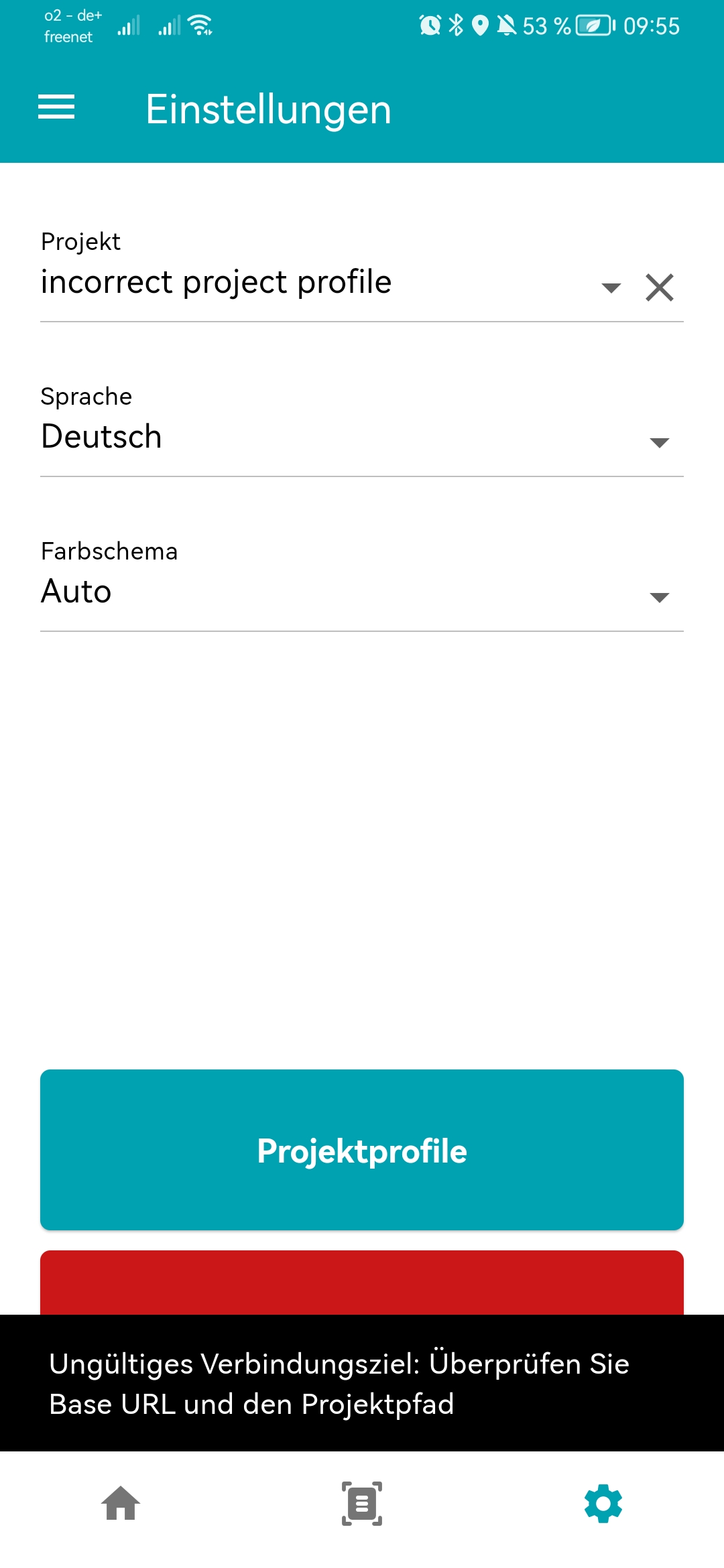Tap the red button below Projektprofile
Screen dimensions: 724x1568
[x=362, y=1283]
